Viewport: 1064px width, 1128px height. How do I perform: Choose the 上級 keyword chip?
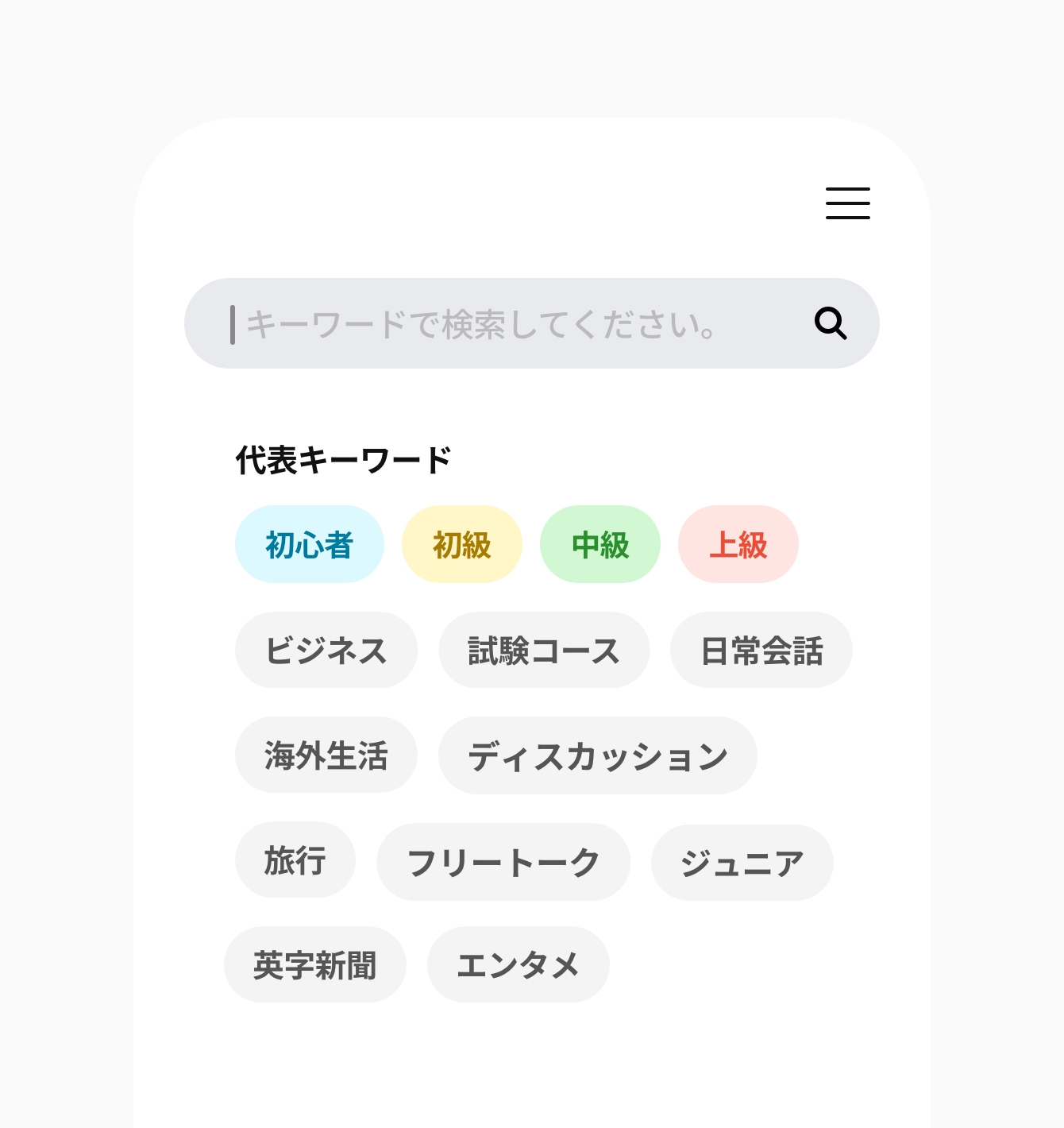[738, 545]
